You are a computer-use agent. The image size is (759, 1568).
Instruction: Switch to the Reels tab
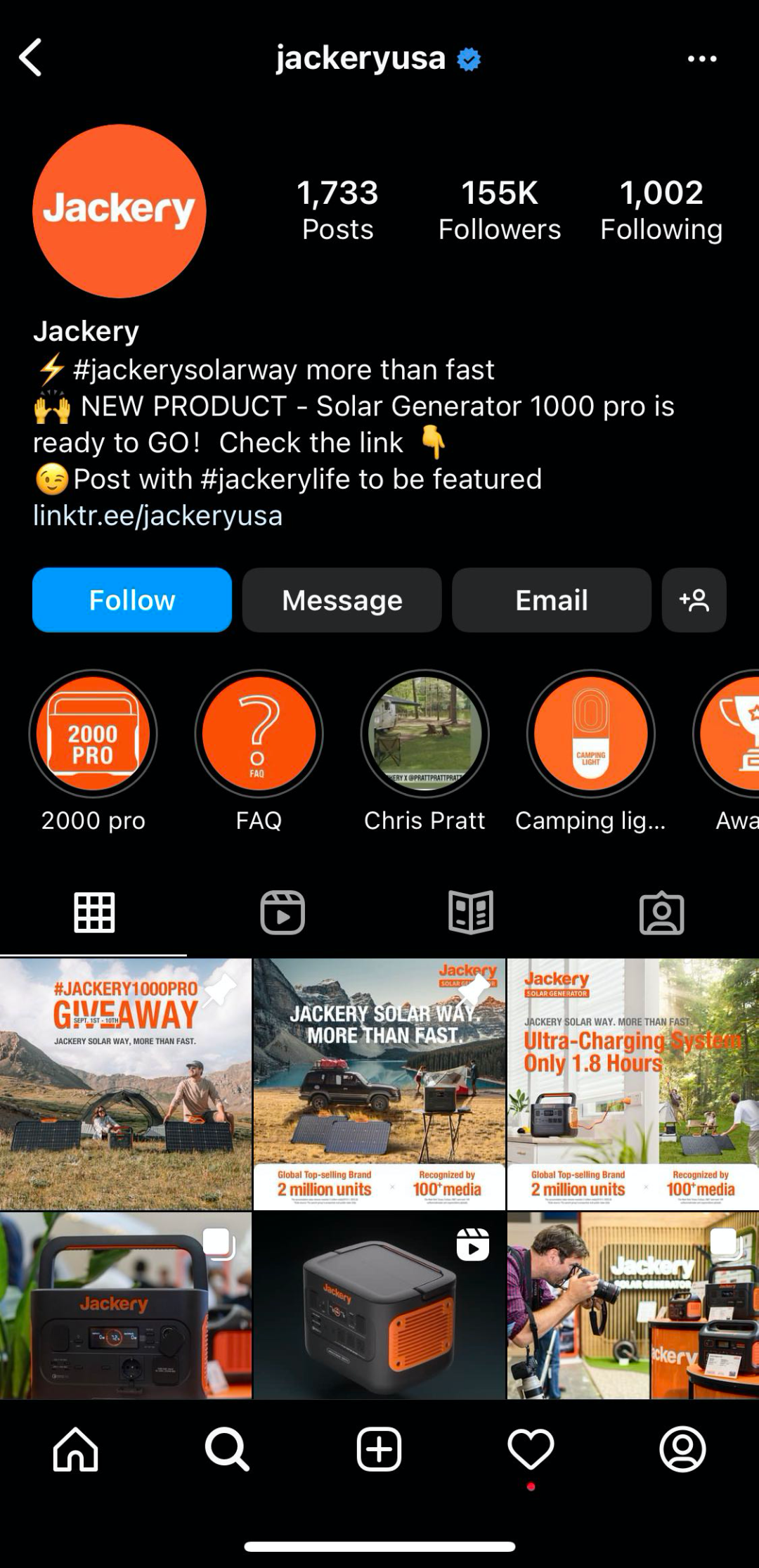point(283,913)
